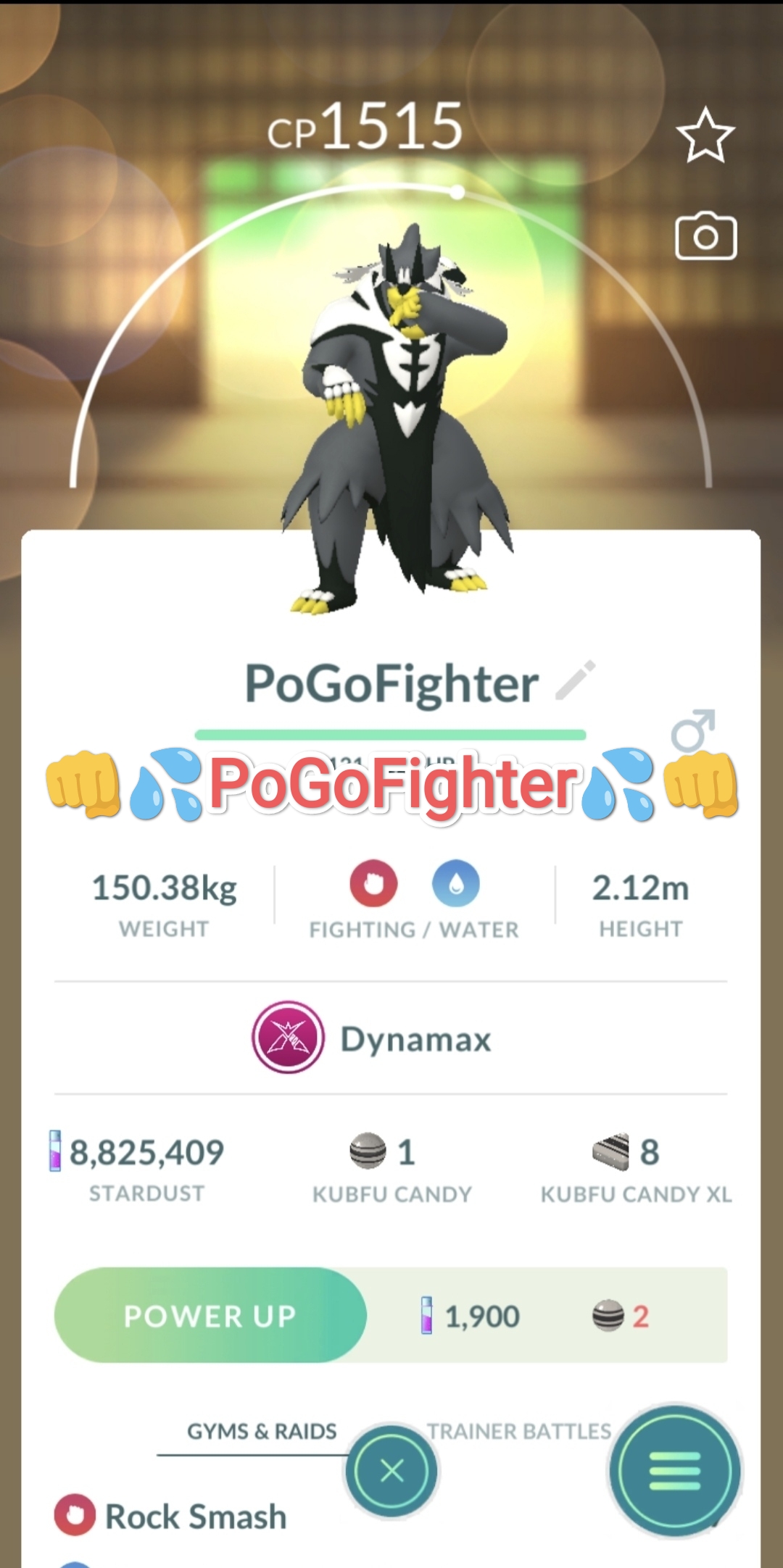Tap the Power Up button
The height and width of the screenshot is (1568, 783).
point(210,1315)
